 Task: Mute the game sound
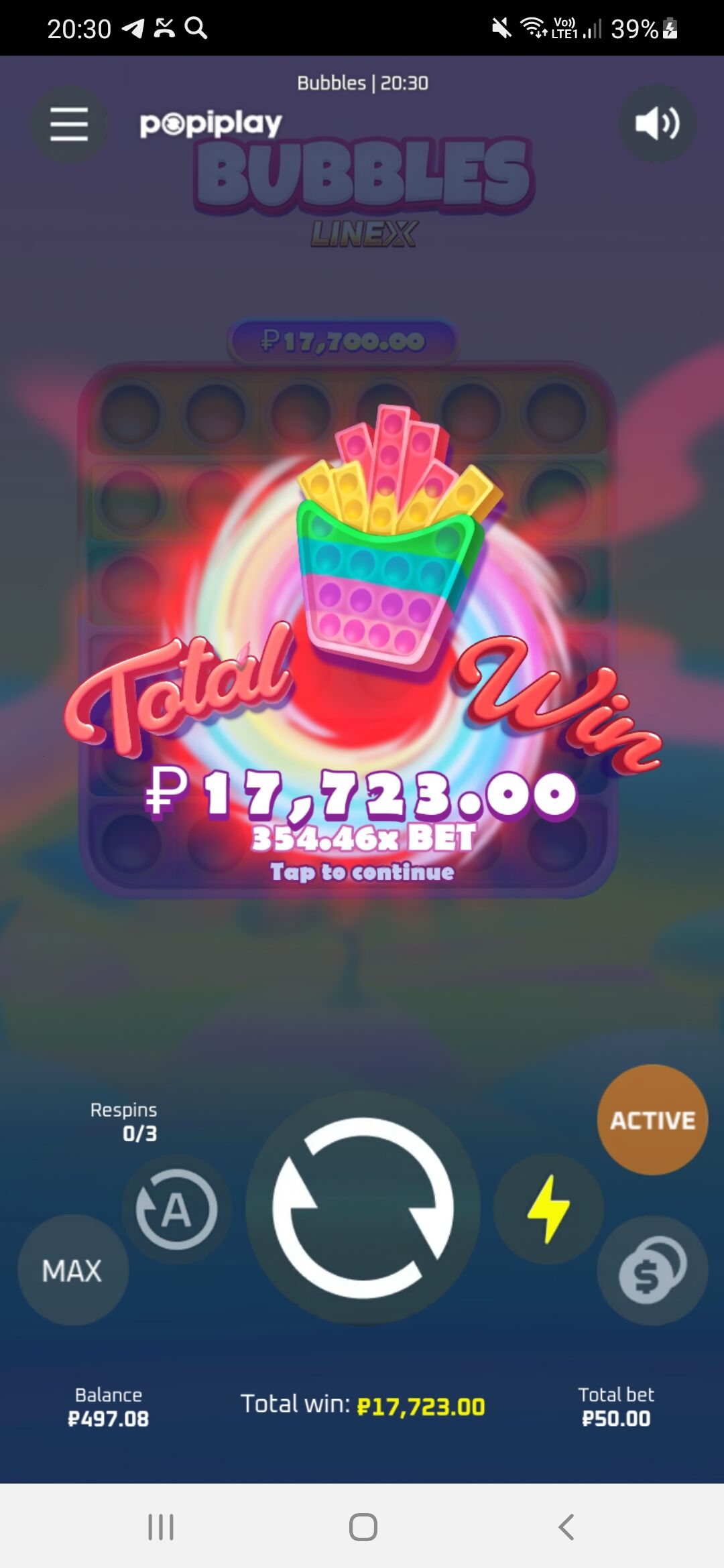(657, 124)
